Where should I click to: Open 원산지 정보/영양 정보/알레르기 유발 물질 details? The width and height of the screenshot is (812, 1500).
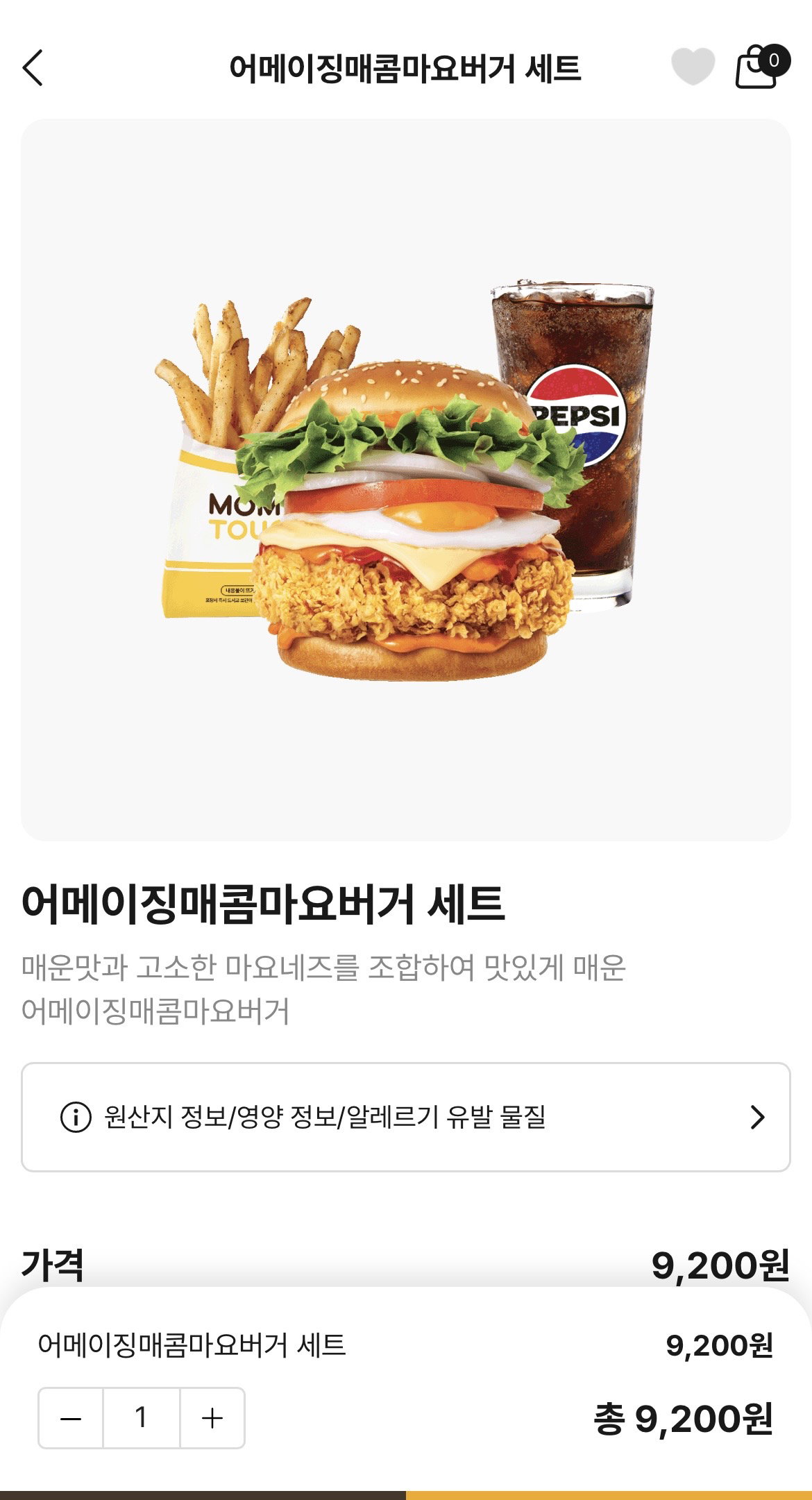(406, 1117)
